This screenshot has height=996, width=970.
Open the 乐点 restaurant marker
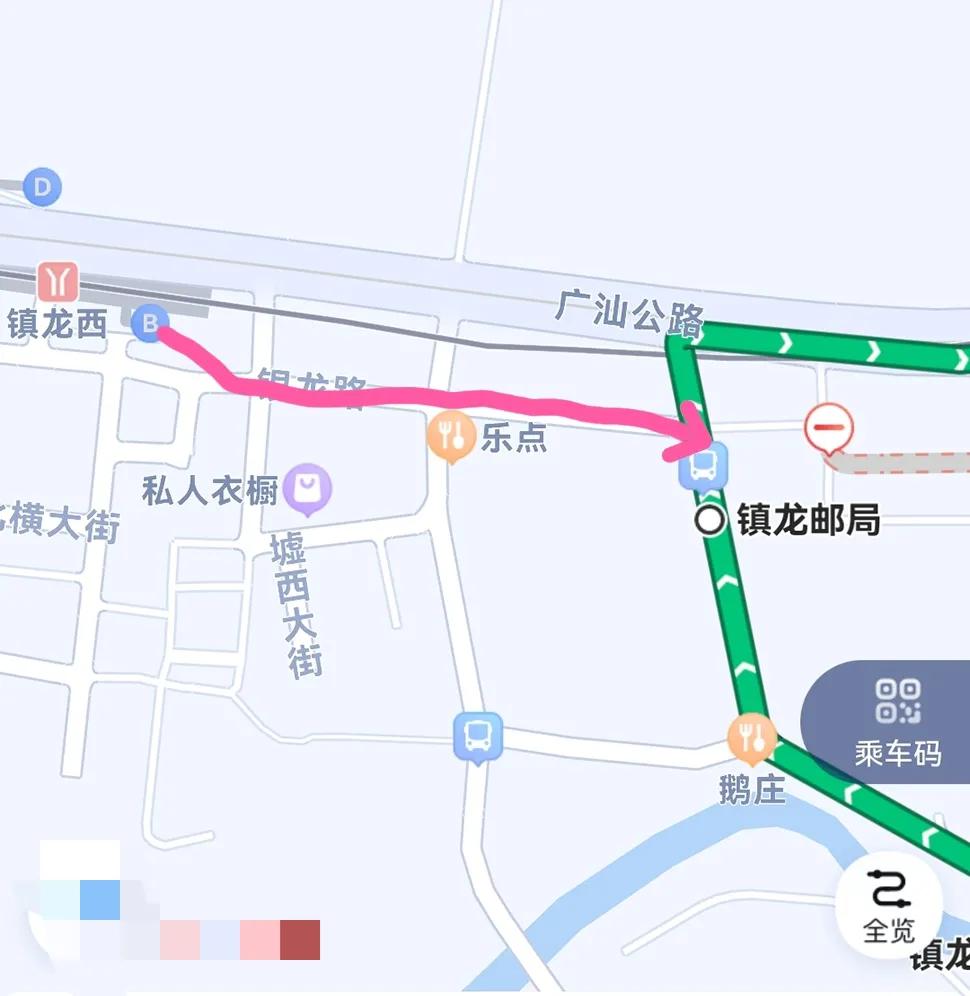coord(450,436)
